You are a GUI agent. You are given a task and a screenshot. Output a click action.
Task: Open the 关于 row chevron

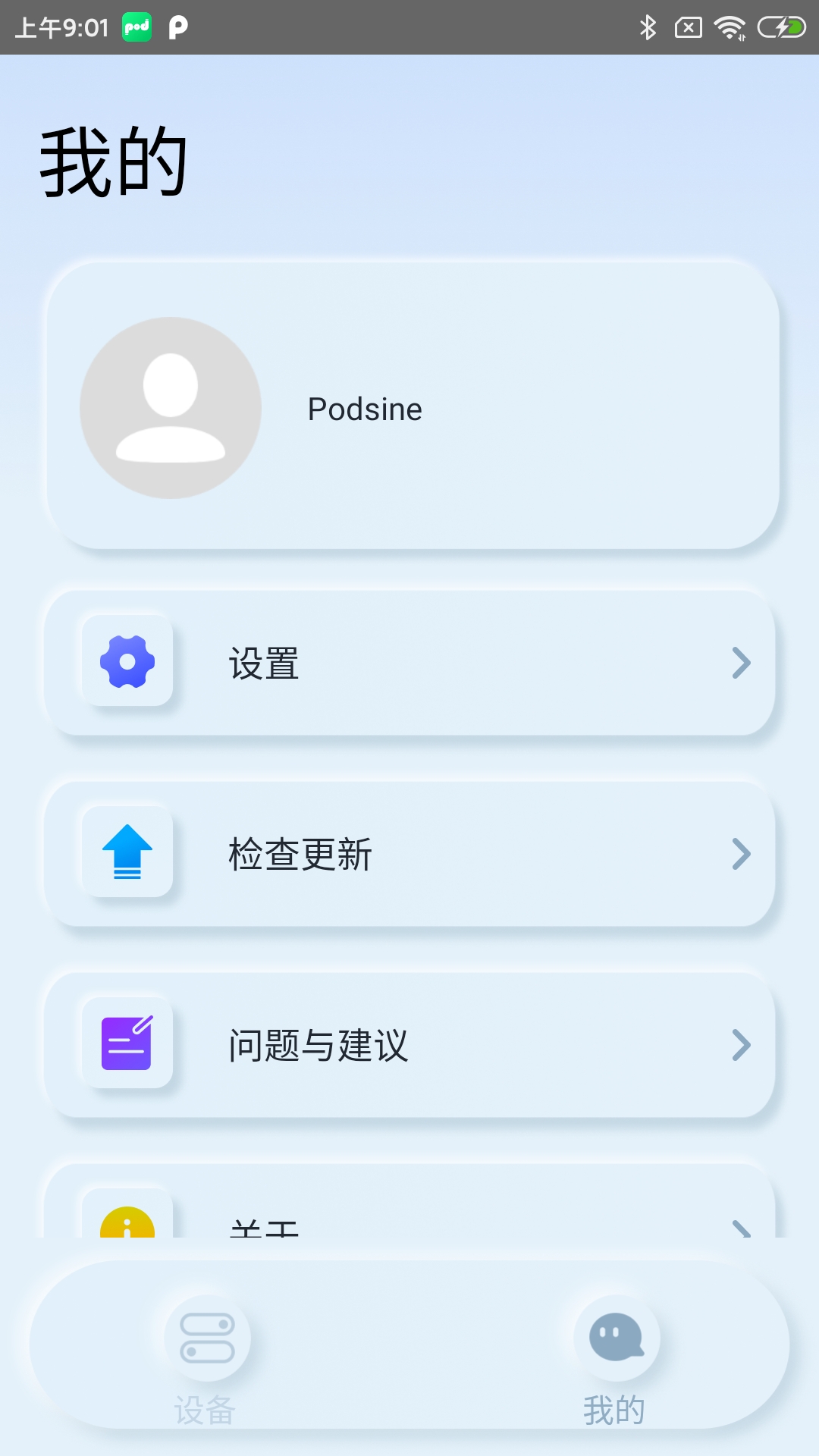point(741,1228)
